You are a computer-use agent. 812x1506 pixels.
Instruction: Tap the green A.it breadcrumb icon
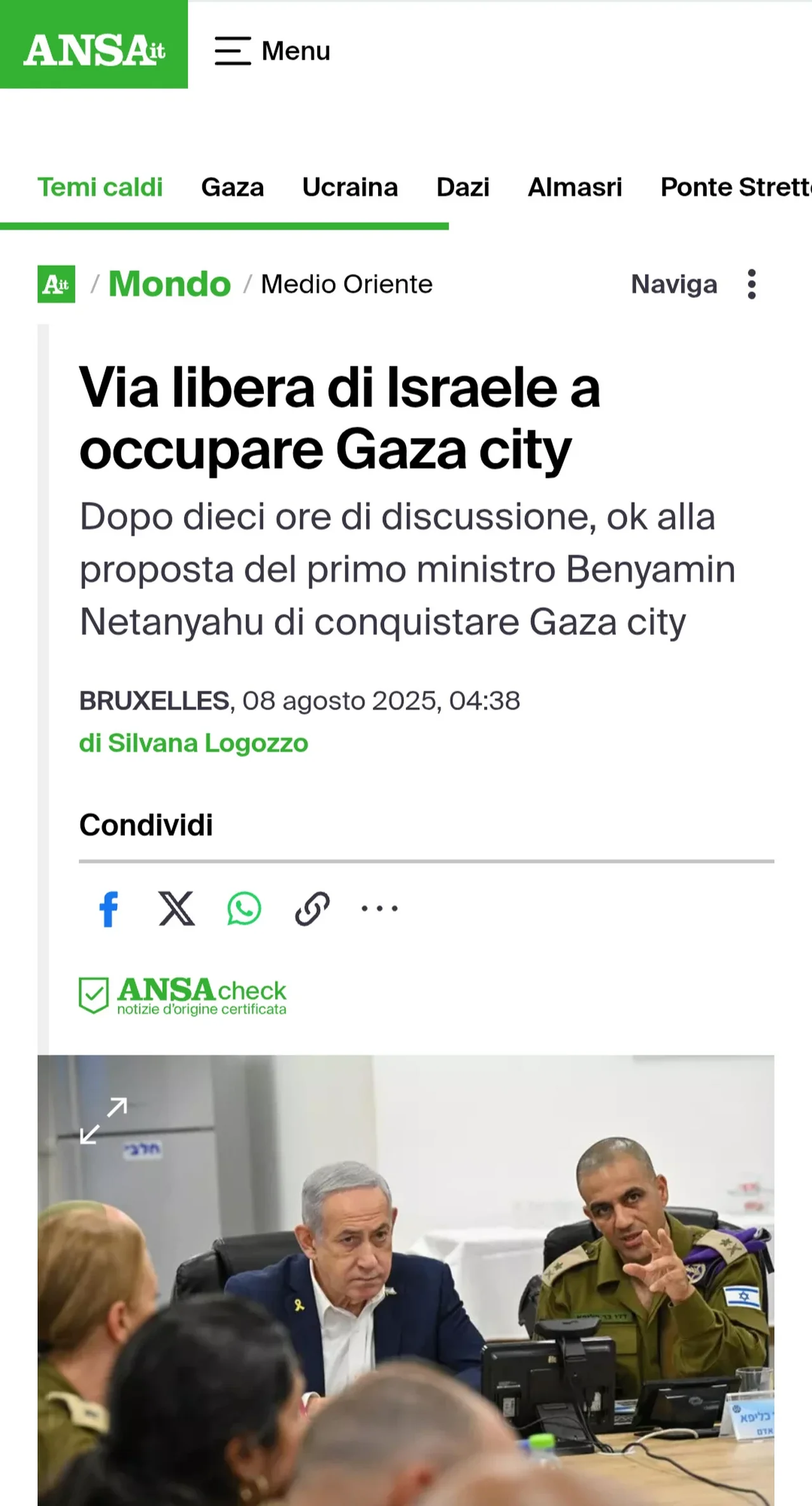point(56,284)
